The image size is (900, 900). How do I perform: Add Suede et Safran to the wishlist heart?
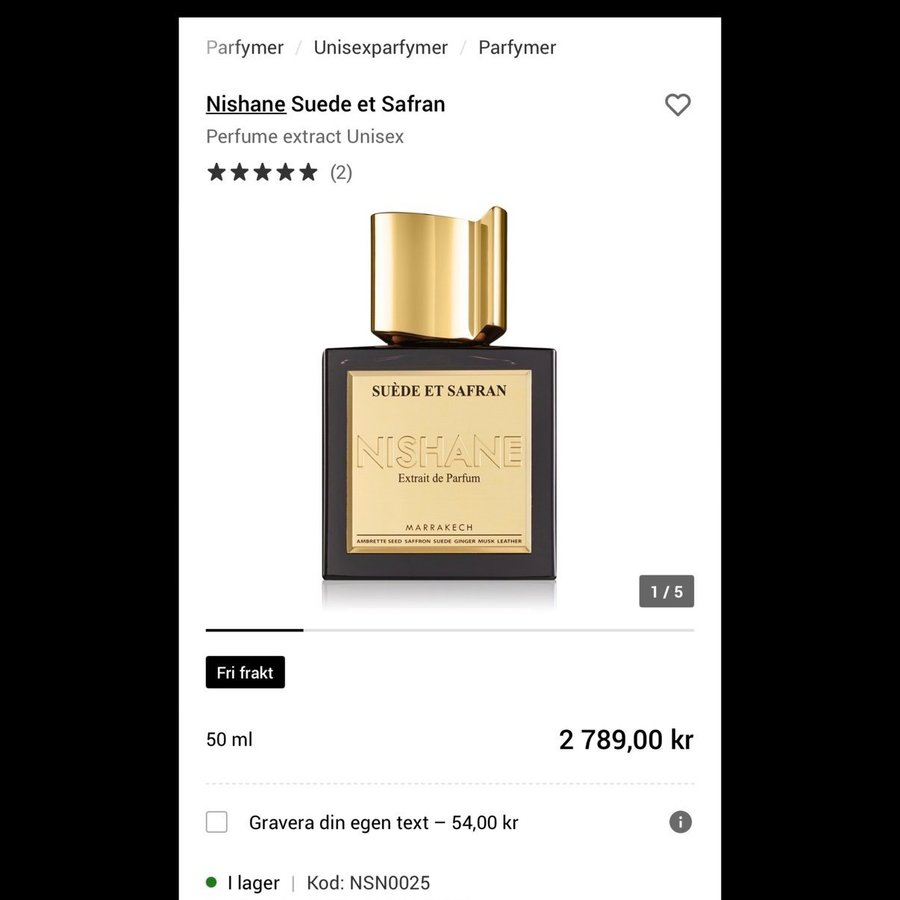(678, 105)
